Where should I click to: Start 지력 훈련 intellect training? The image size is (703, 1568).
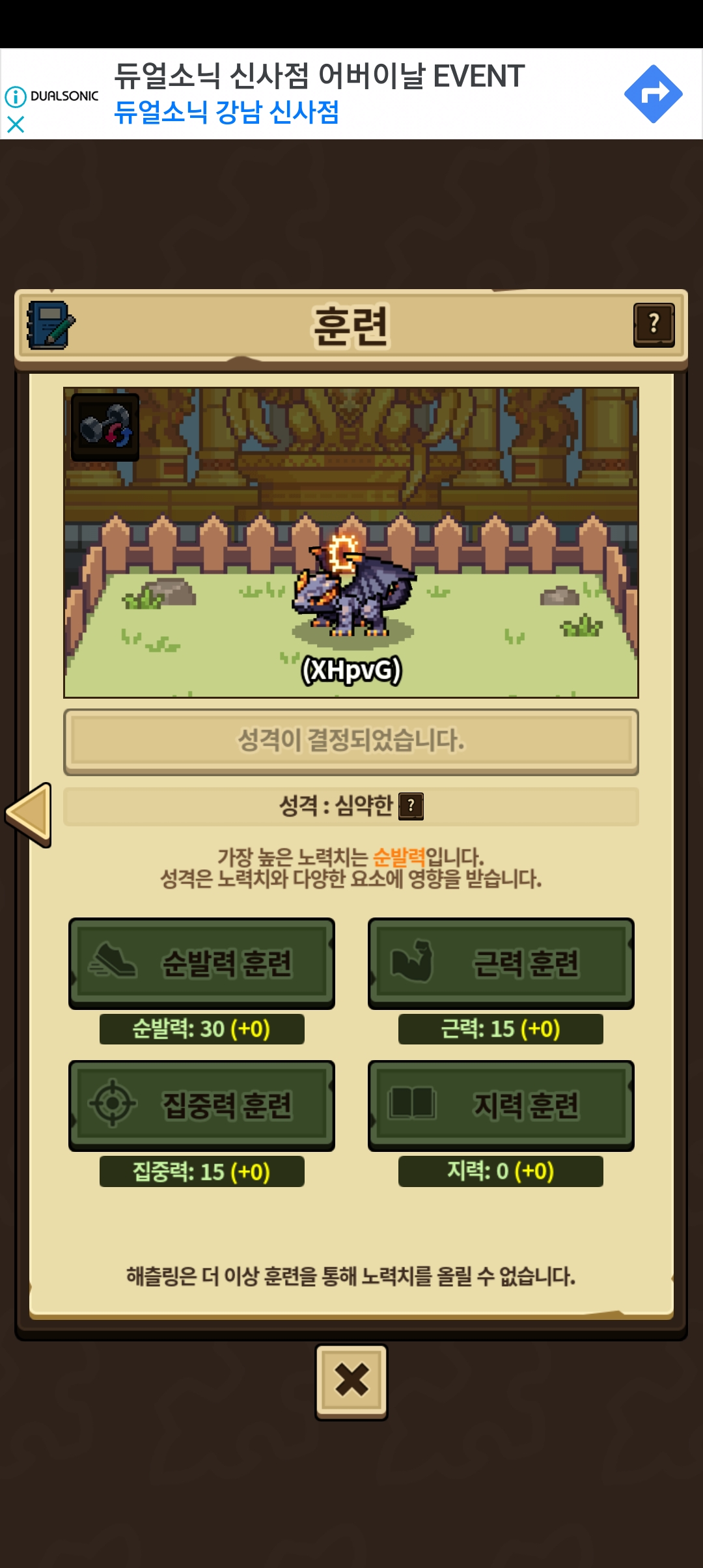tap(501, 1104)
